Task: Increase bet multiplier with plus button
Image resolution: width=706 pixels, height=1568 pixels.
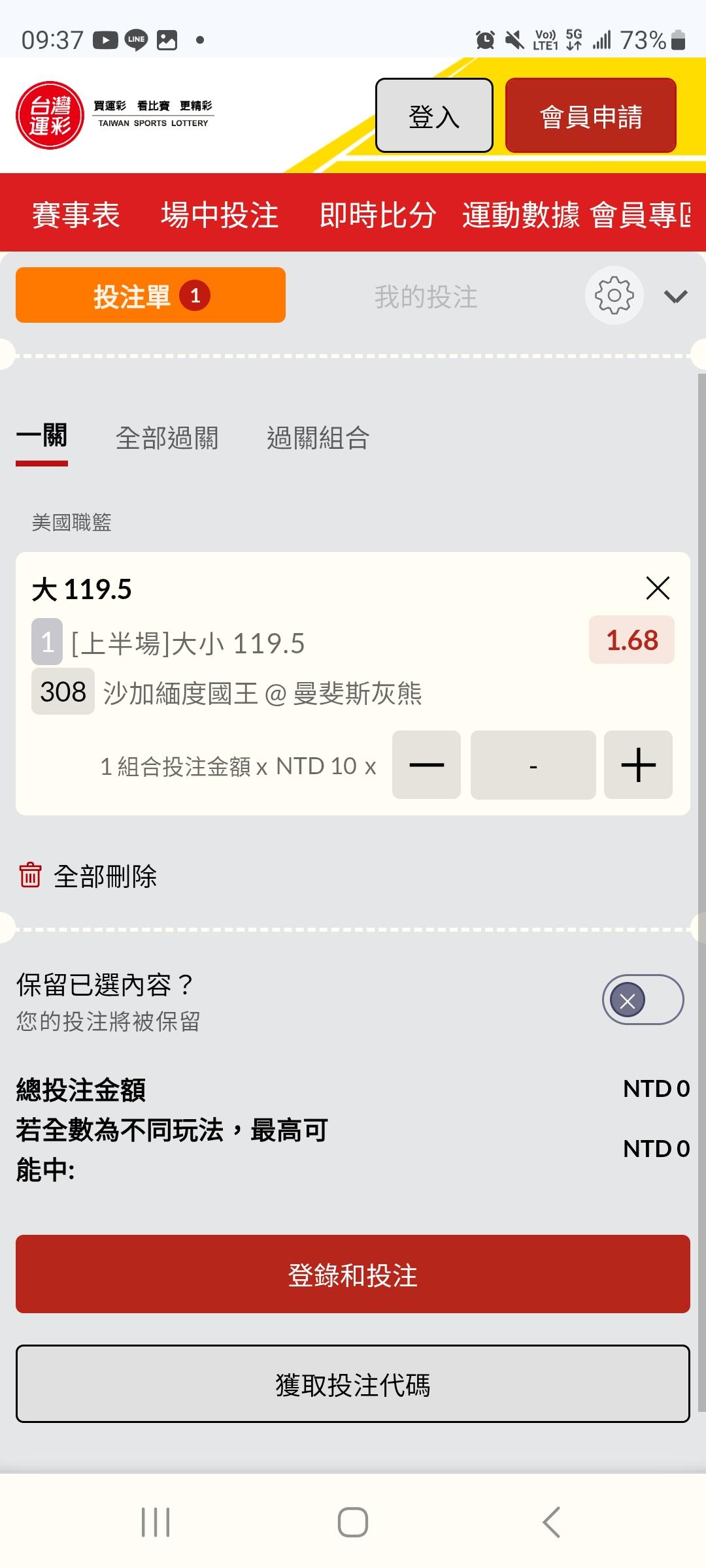Action: coord(638,764)
